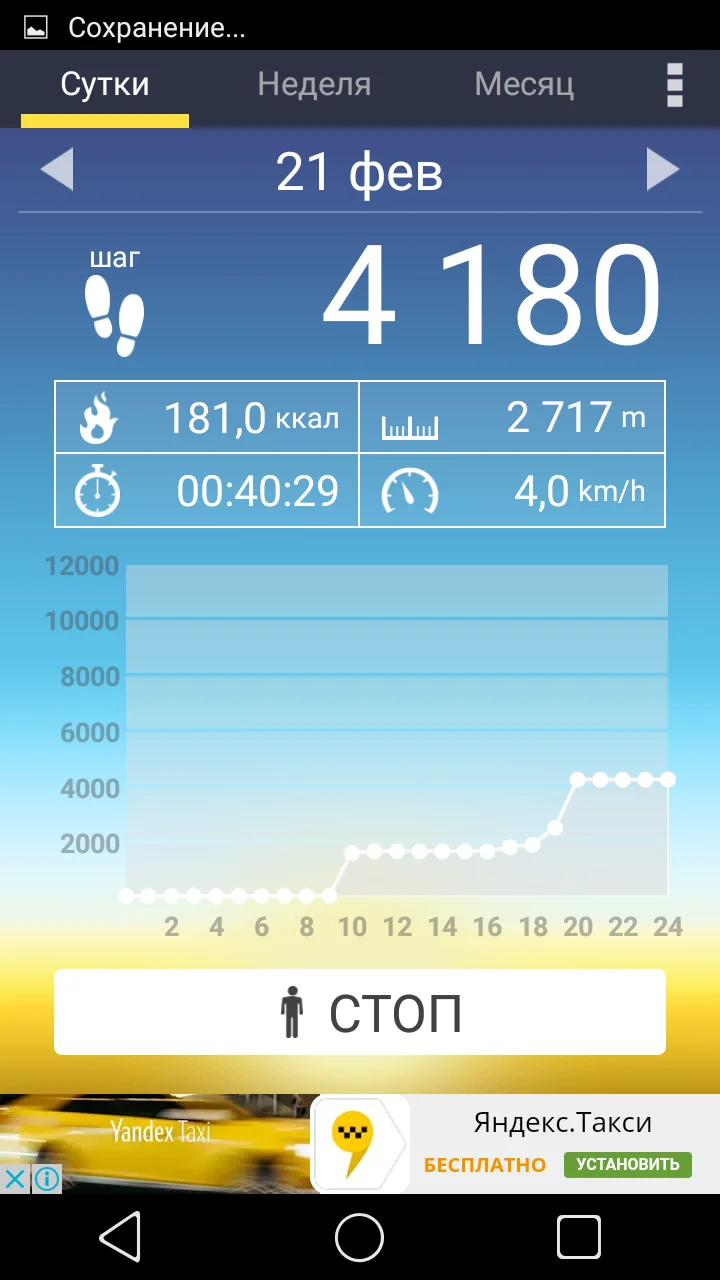Go to the previous day arrow
Viewport: 720px width, 1280px height.
pos(57,170)
